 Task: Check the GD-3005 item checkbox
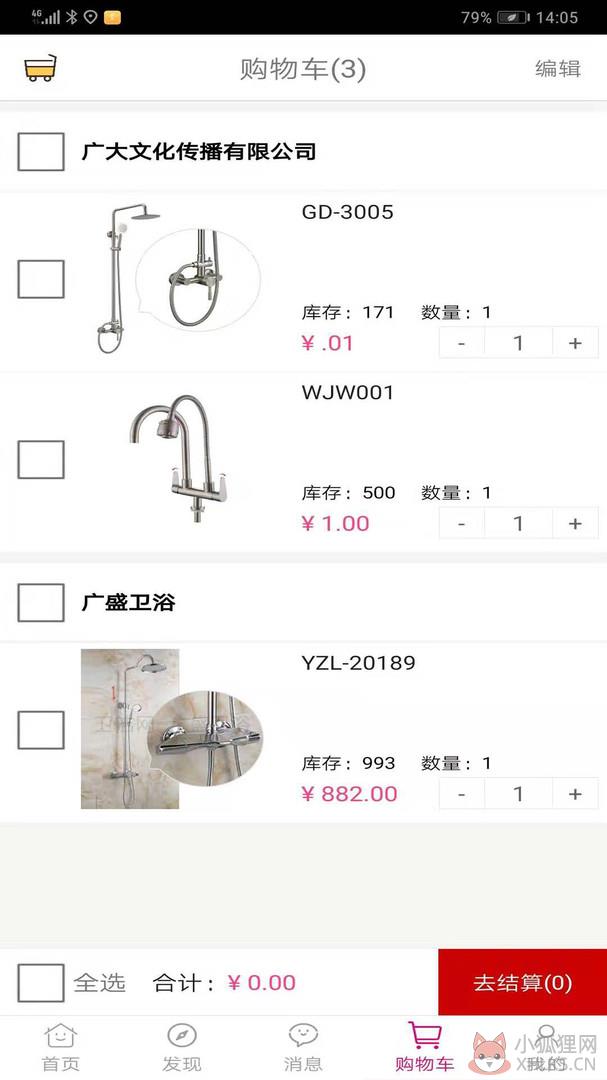point(41,279)
